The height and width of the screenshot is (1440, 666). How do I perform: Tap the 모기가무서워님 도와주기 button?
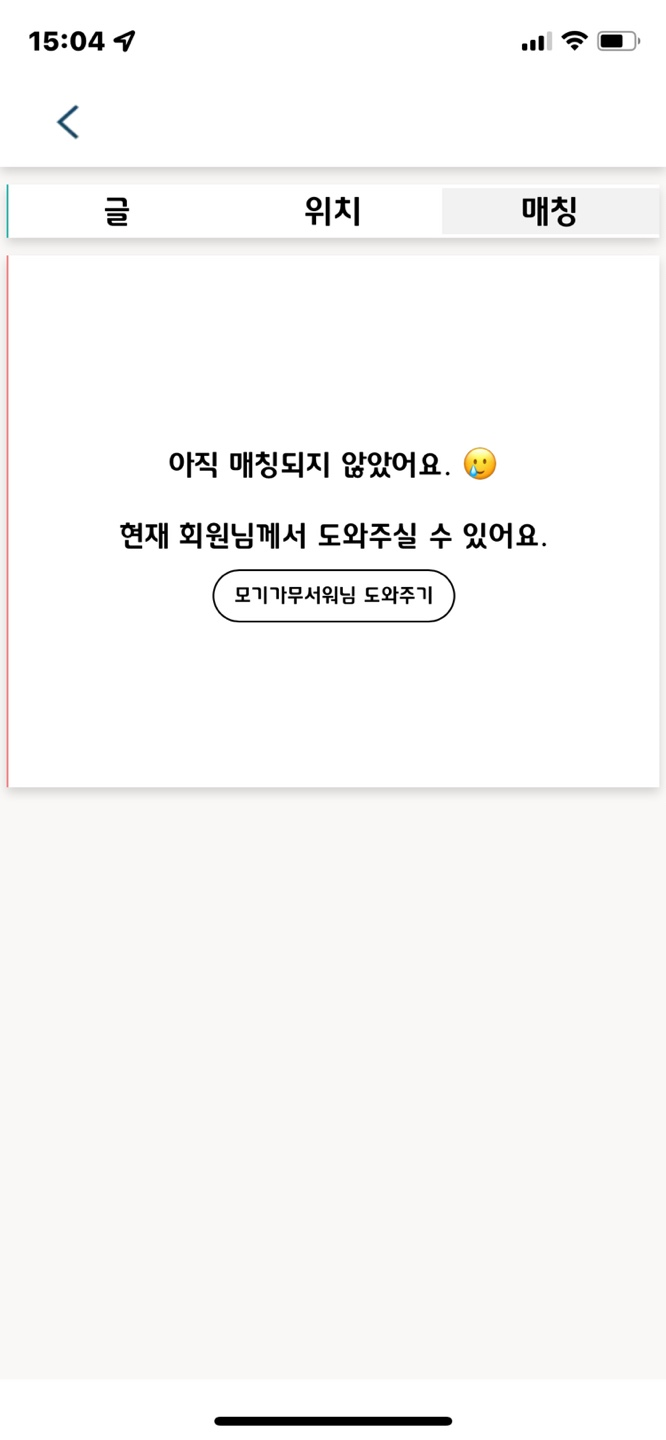tap(334, 596)
